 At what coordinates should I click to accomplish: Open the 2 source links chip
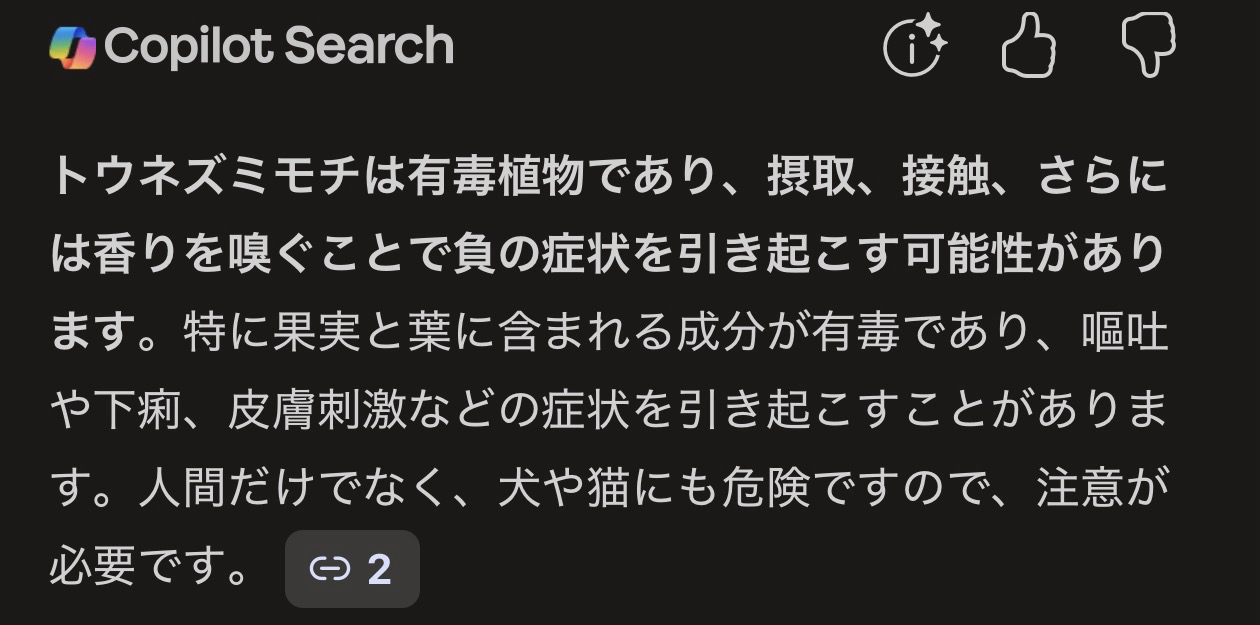pos(352,569)
